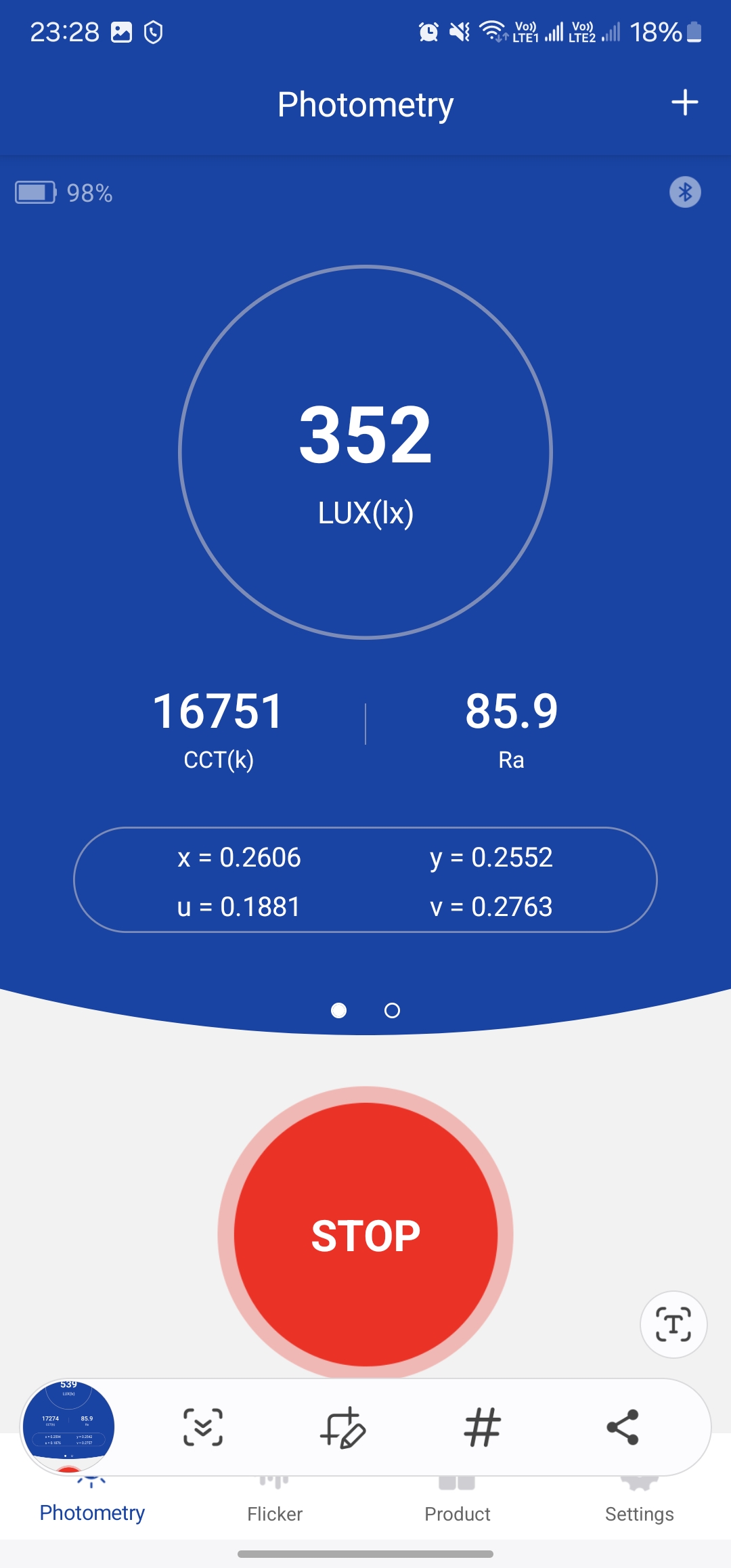Switch to the Product tab
731x1568 pixels.
457,1512
